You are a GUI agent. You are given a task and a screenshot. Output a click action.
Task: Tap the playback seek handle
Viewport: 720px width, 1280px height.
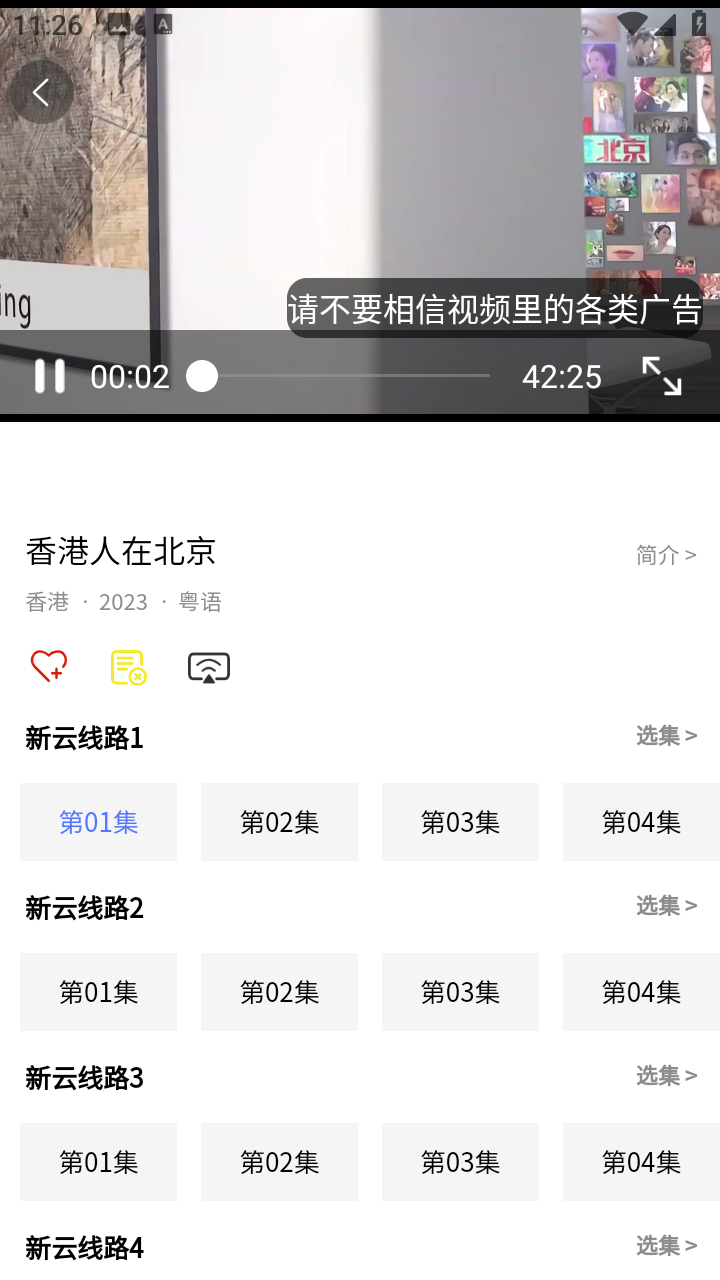pos(203,376)
